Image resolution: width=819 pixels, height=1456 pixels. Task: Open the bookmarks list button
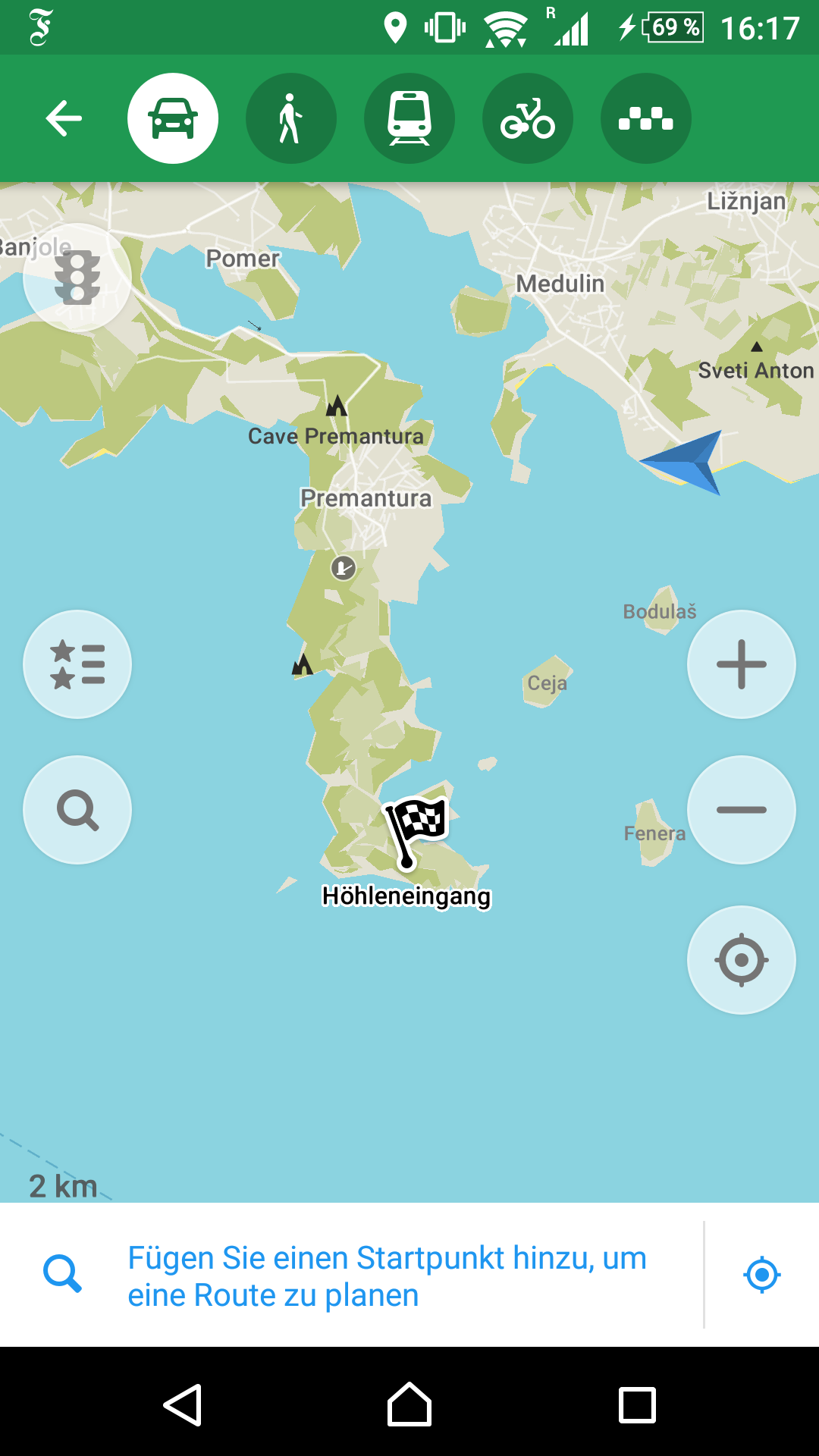pos(77,664)
